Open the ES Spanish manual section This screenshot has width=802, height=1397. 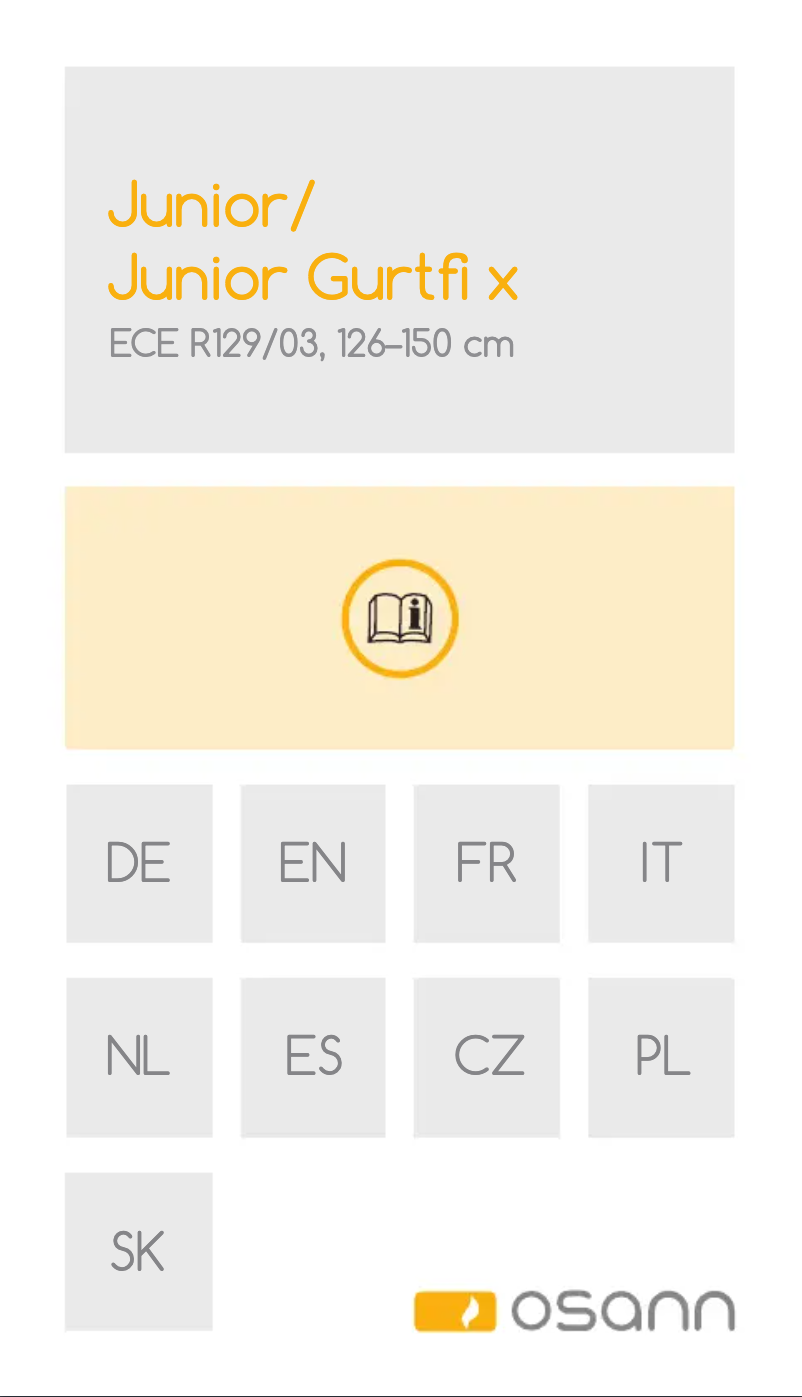(x=313, y=1057)
